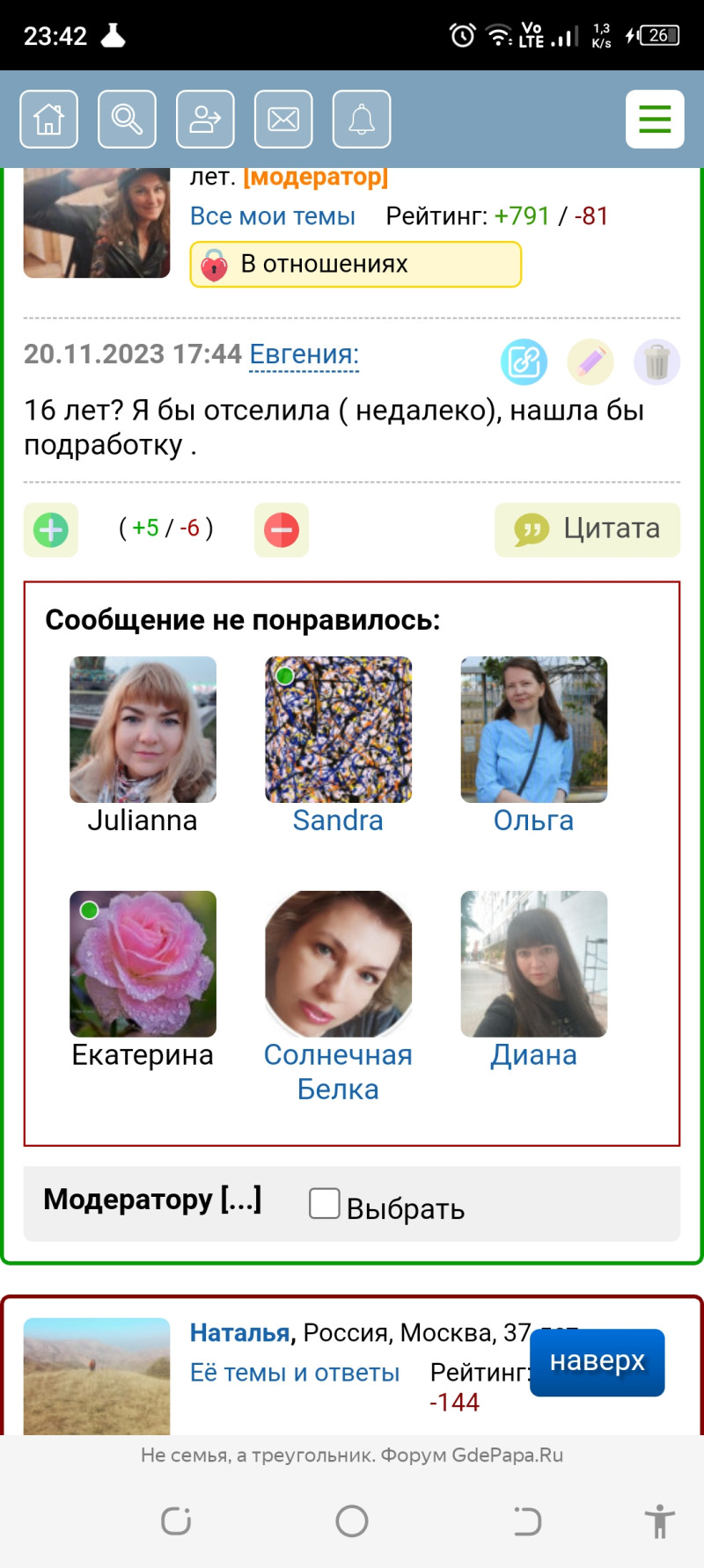Tap the Цитата quote button
The height and width of the screenshot is (1568, 704).
(587, 529)
